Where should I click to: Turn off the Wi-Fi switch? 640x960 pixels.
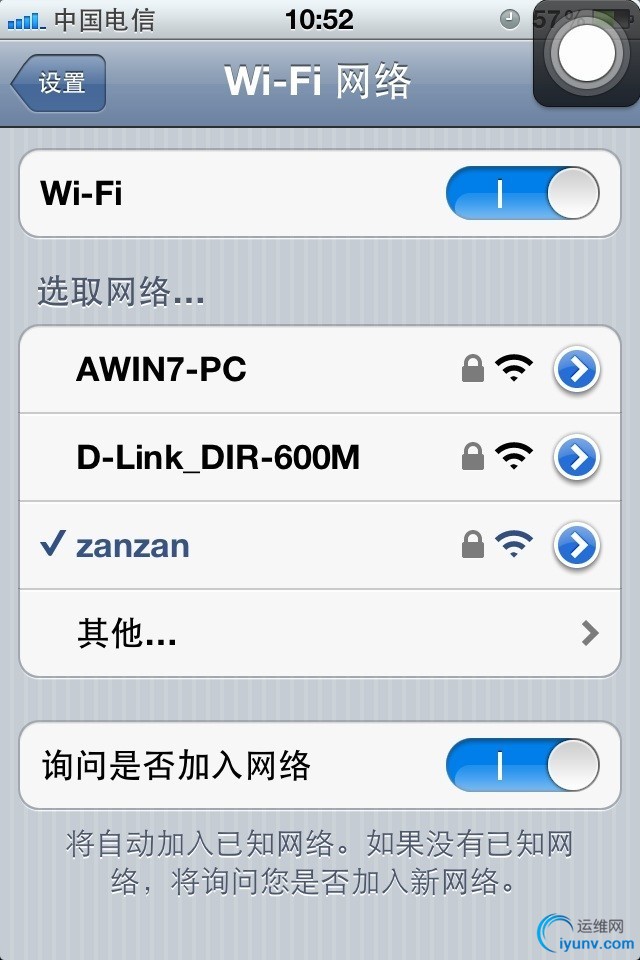pos(522,193)
